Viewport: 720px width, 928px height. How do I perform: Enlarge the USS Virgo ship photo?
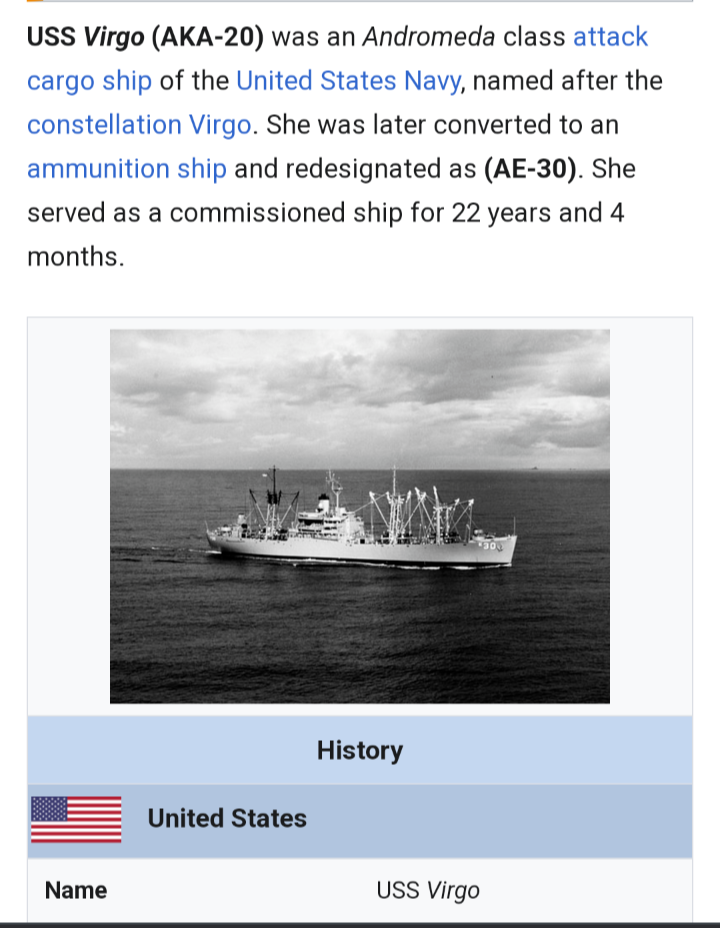click(360, 516)
